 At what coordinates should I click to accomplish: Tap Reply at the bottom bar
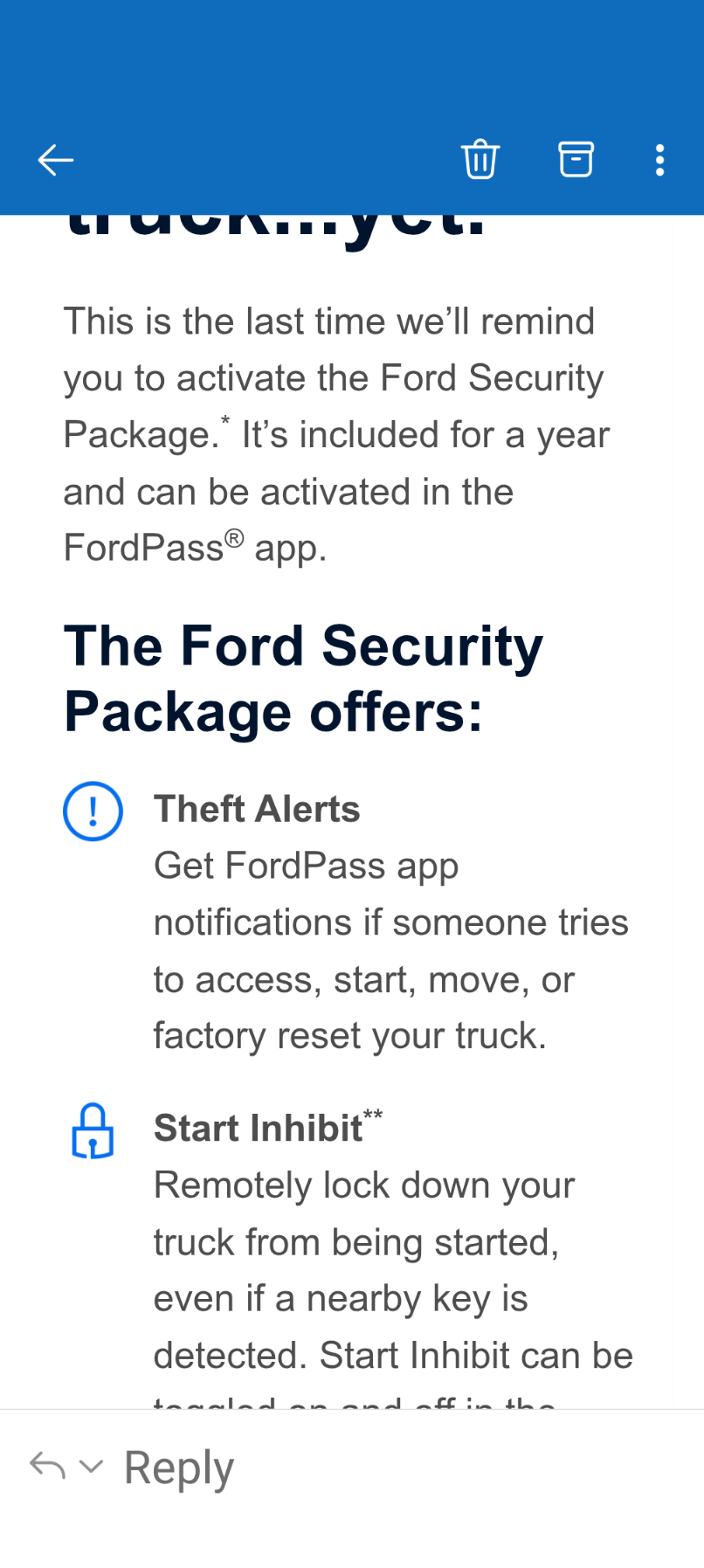tap(178, 1466)
